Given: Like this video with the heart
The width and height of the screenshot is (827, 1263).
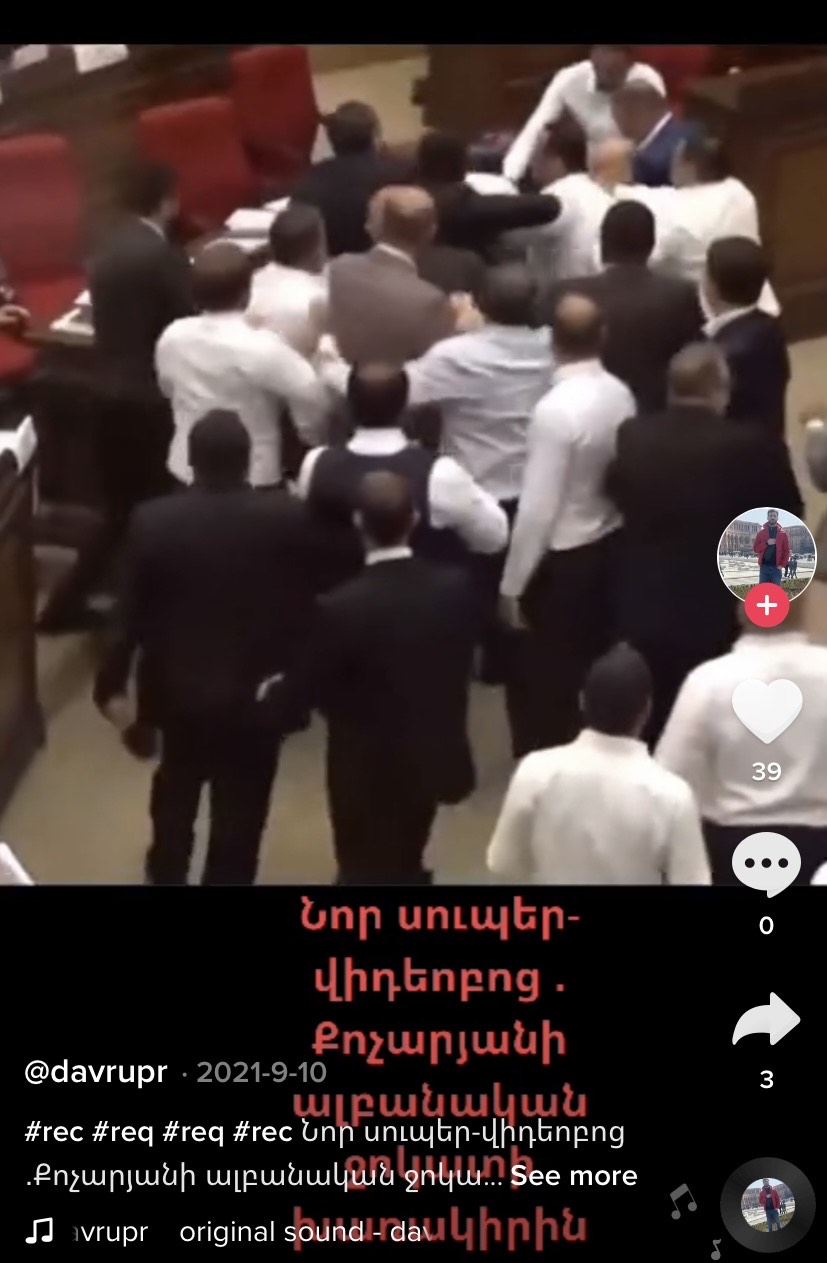Looking at the screenshot, I should (766, 711).
